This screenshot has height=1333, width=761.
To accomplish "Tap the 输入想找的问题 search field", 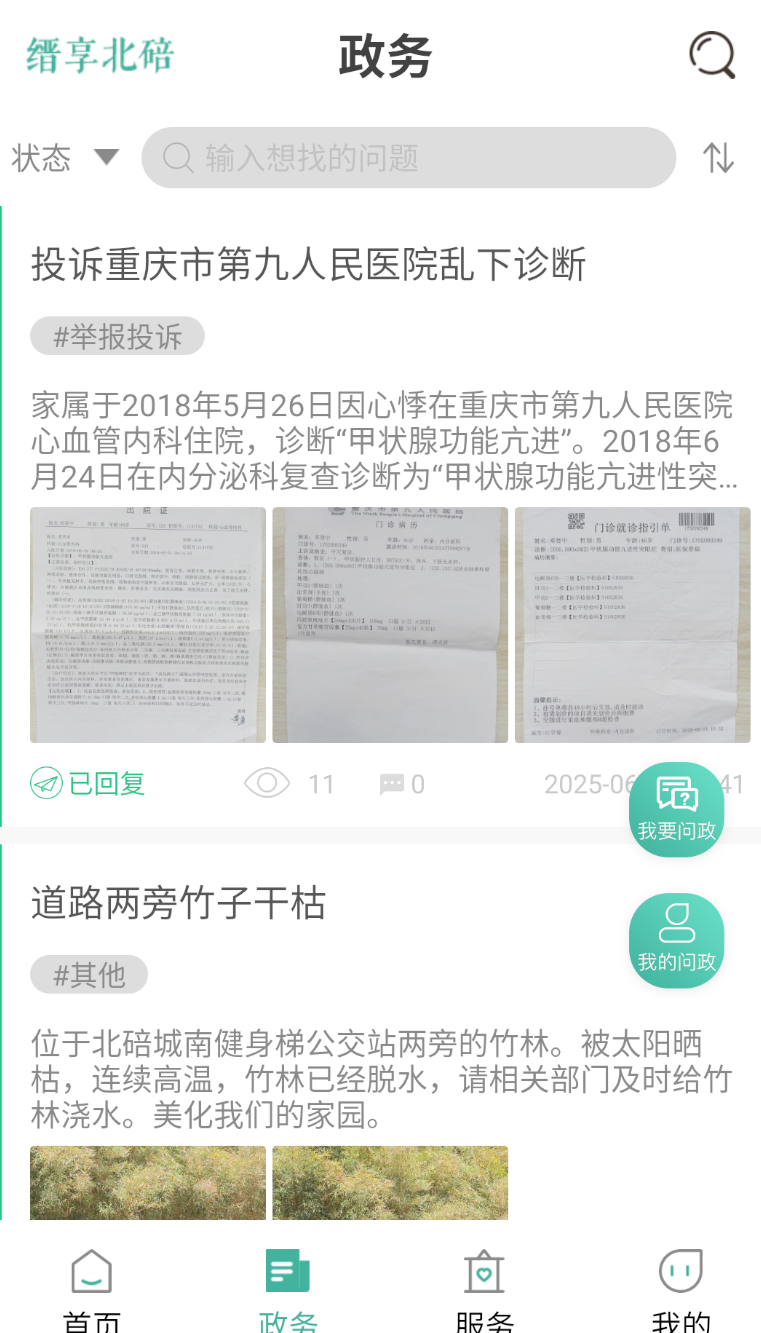I will (x=408, y=158).
